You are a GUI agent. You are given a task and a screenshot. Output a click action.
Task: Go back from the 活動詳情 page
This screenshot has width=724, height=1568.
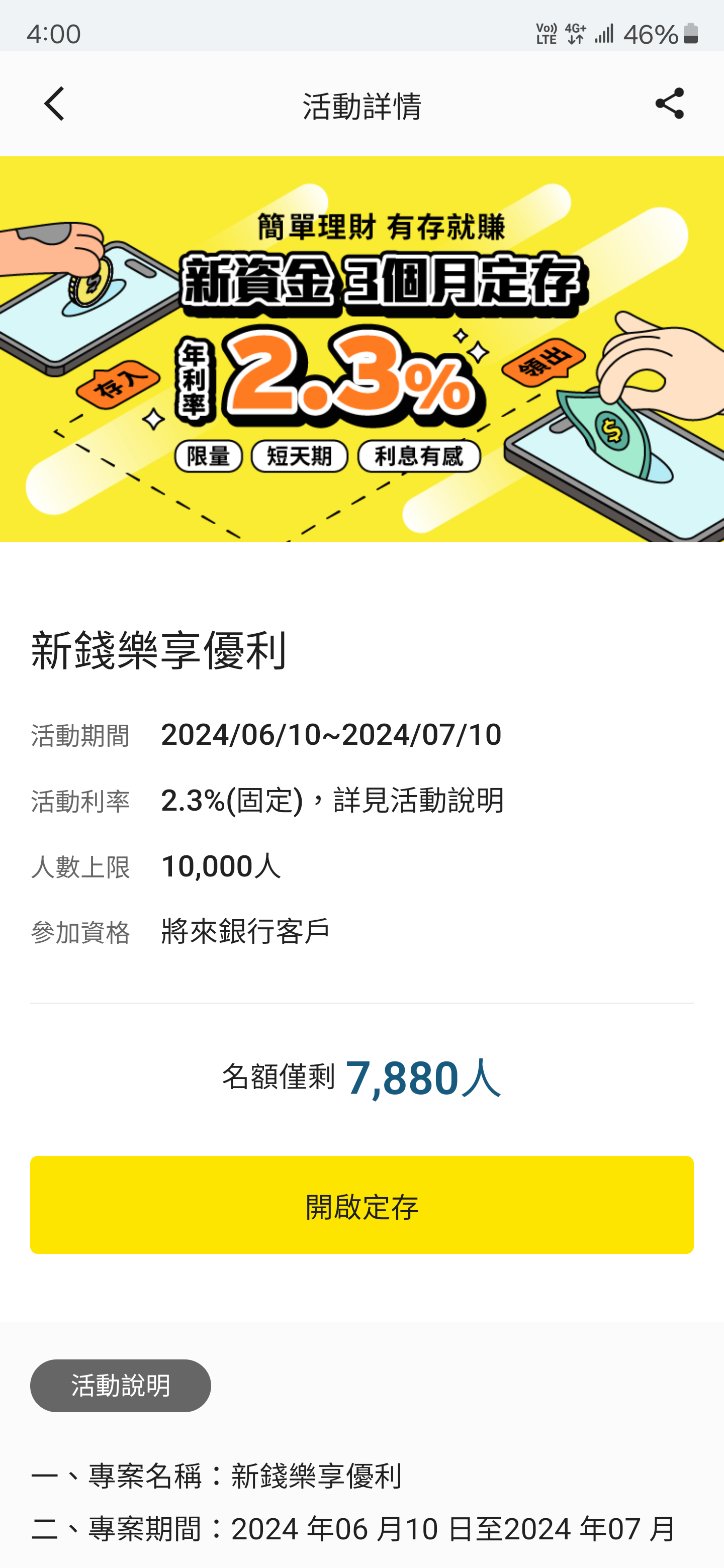tap(54, 104)
